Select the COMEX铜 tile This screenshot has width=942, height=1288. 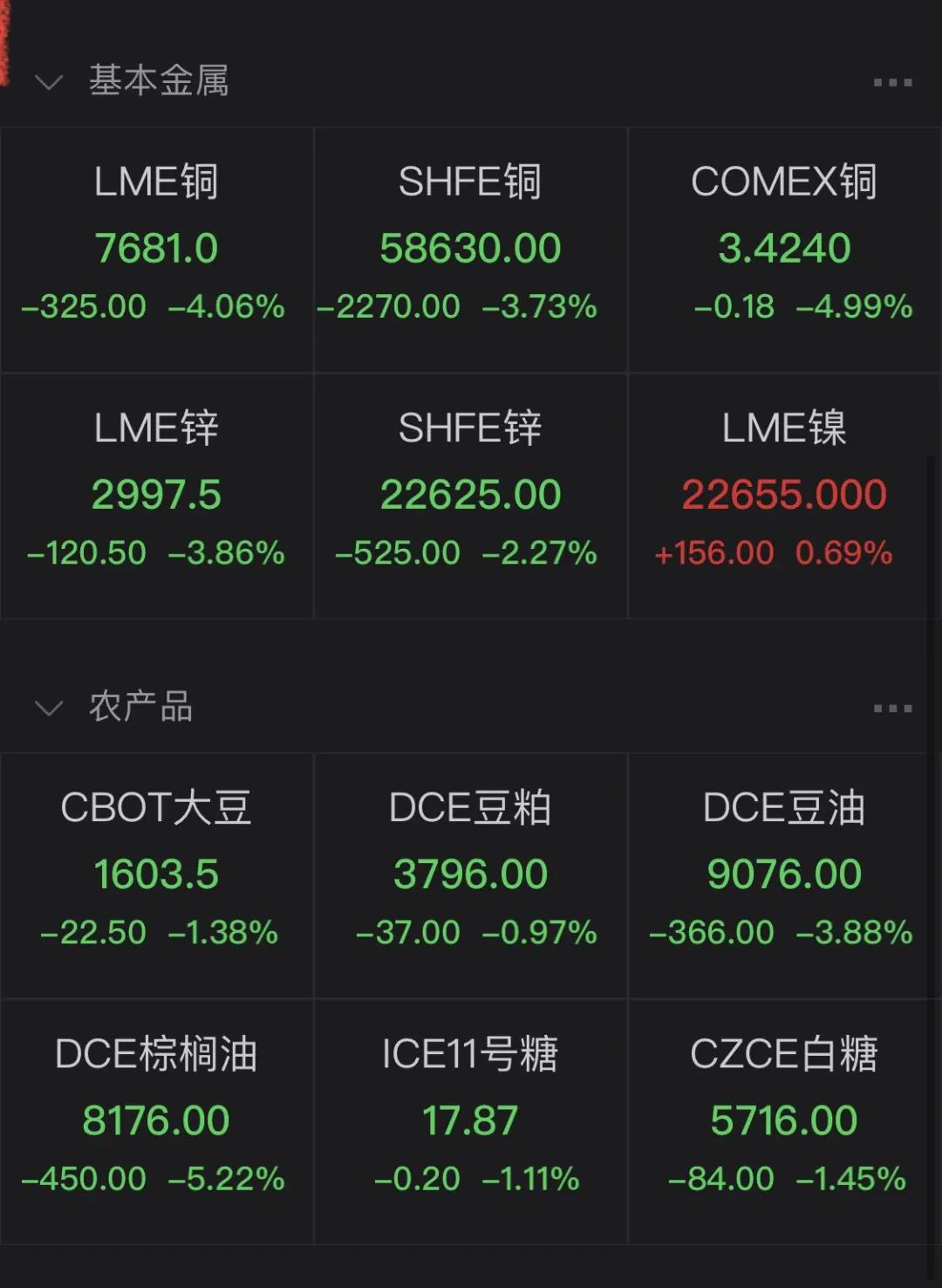point(784,250)
